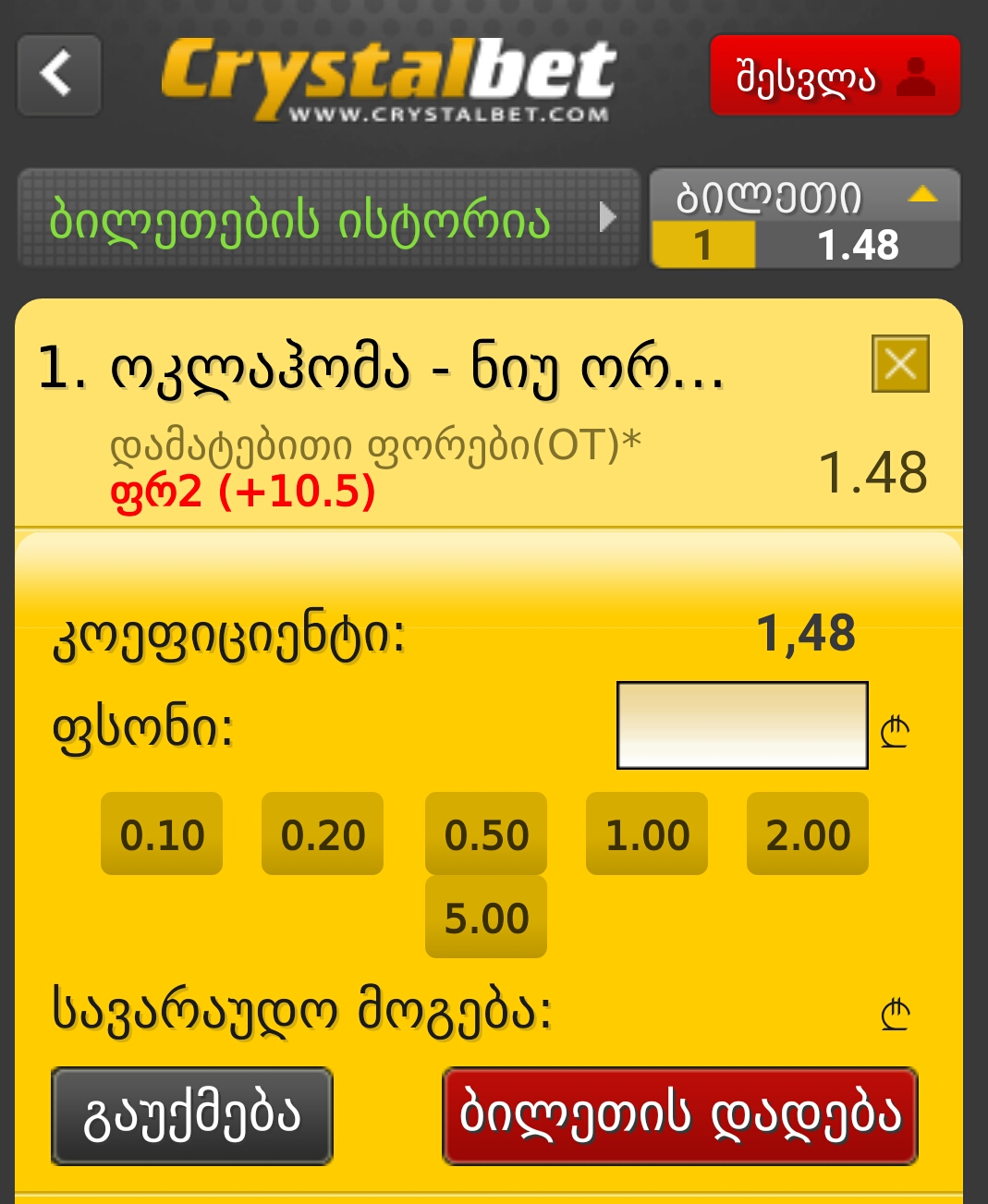Viewport: 988px width, 1204px height.
Task: Choose the 5.00 quick stake
Action: tap(486, 918)
